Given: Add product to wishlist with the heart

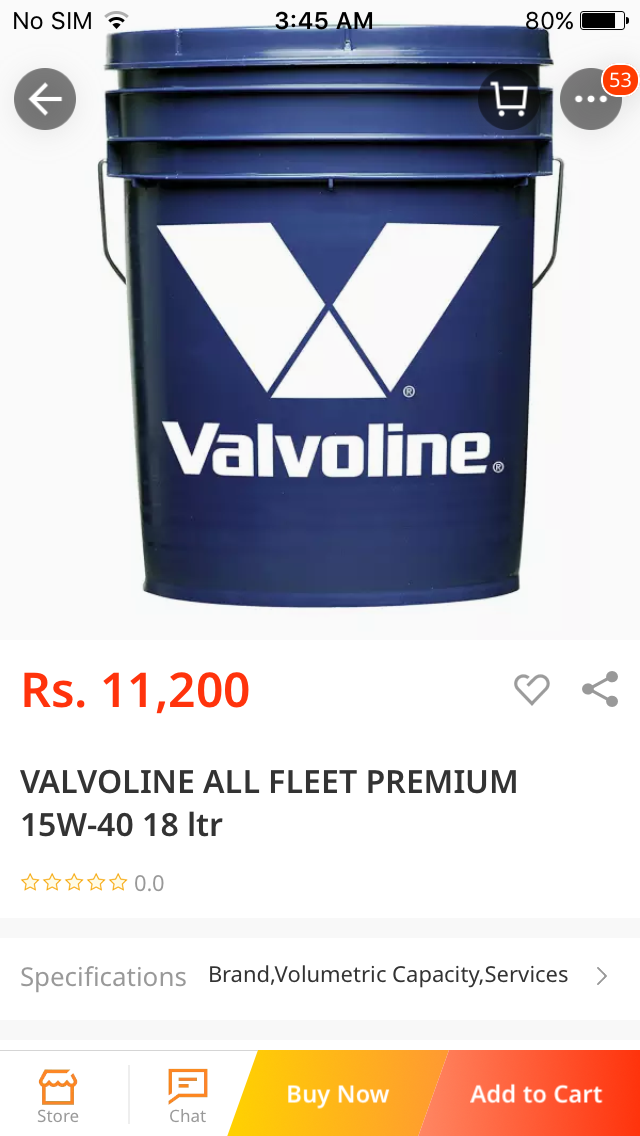Looking at the screenshot, I should point(532,689).
